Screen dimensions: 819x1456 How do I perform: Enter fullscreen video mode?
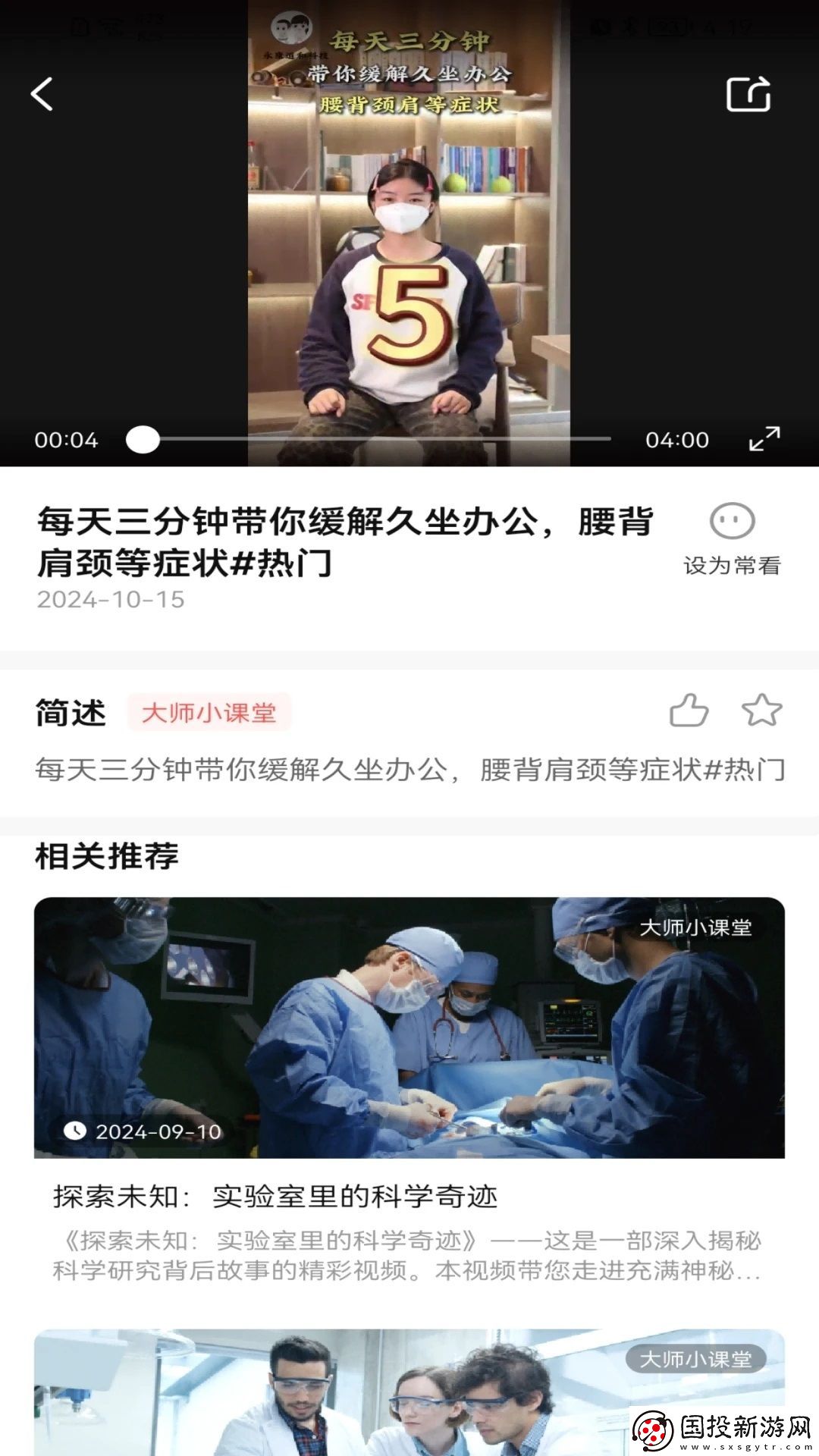(x=764, y=439)
